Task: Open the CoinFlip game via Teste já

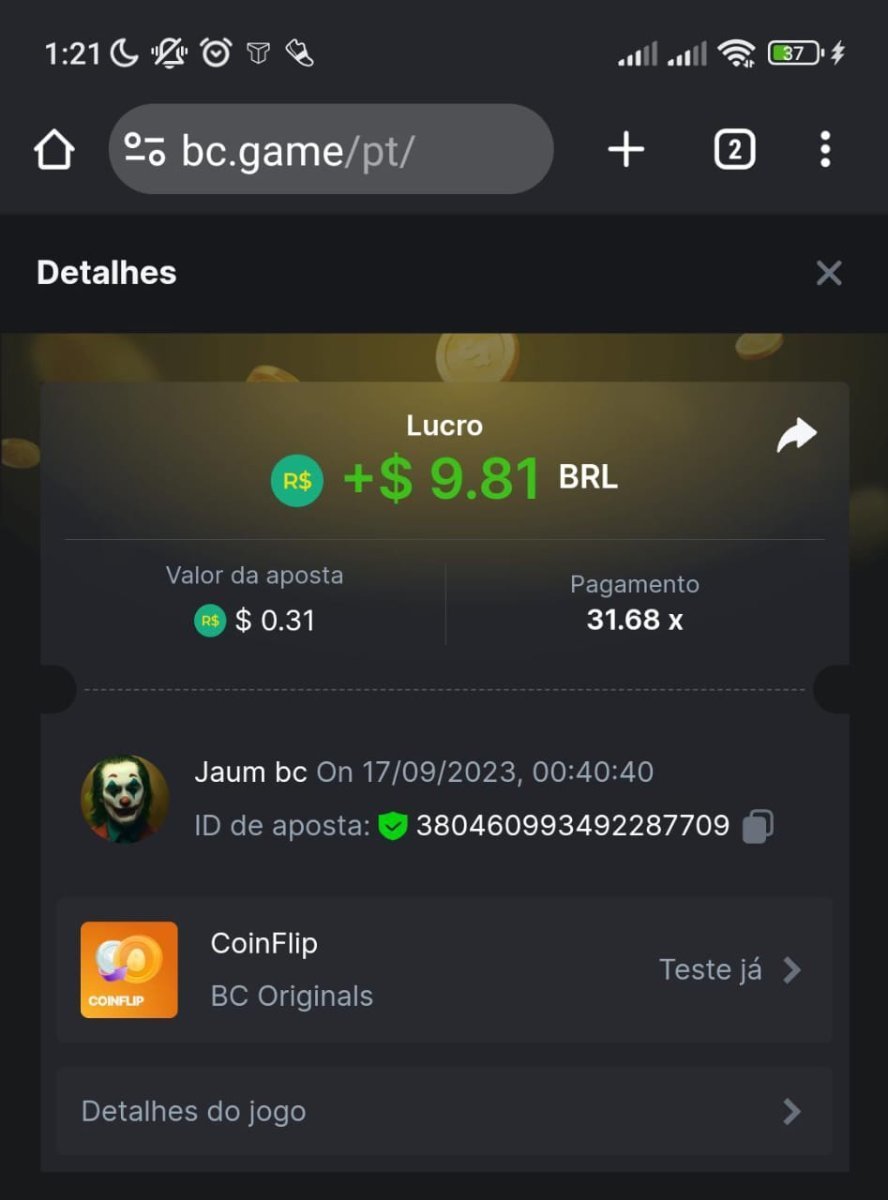Action: (730, 970)
